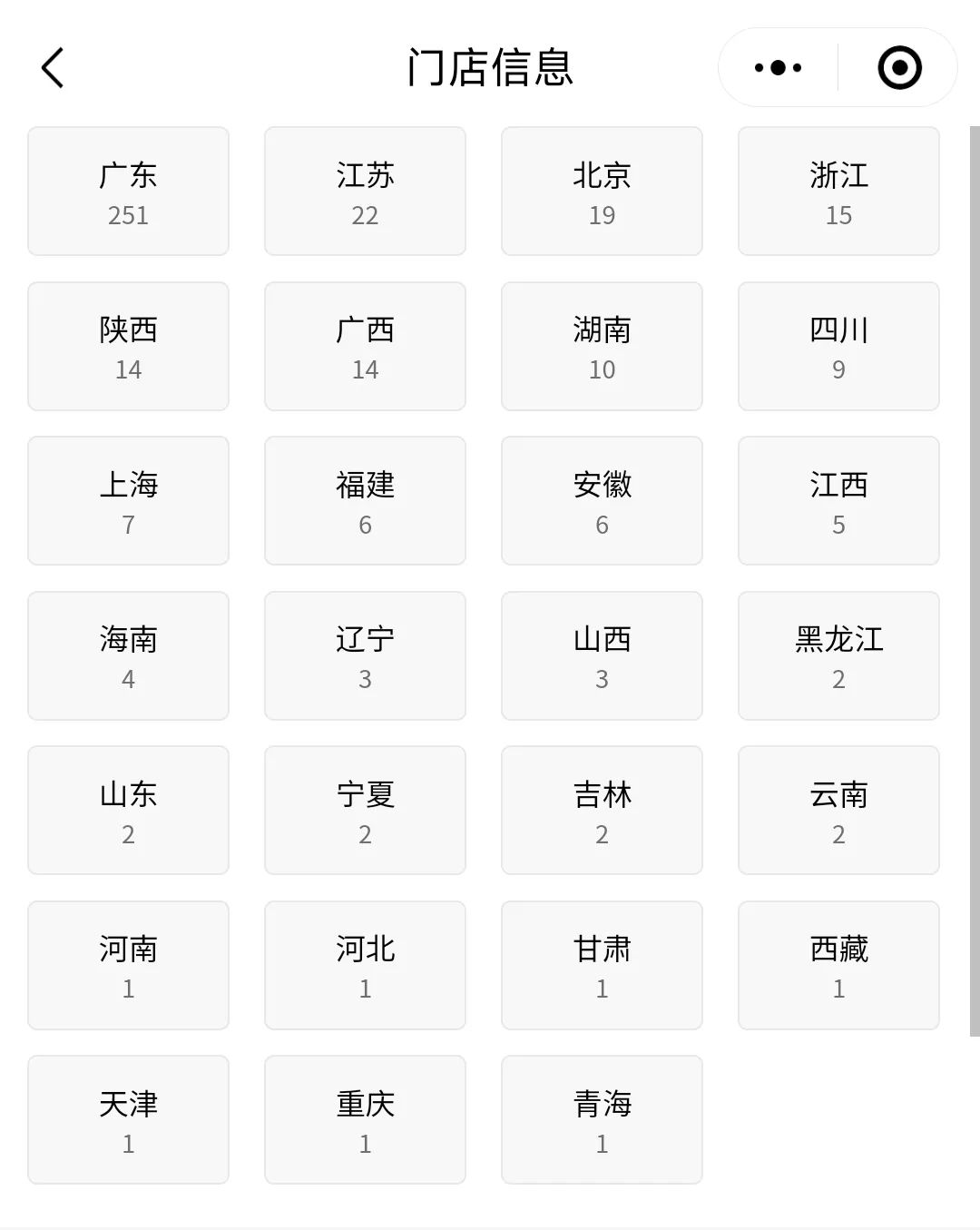The image size is (980, 1230).
Task: Tap the 广西 province tile
Action: click(x=365, y=346)
